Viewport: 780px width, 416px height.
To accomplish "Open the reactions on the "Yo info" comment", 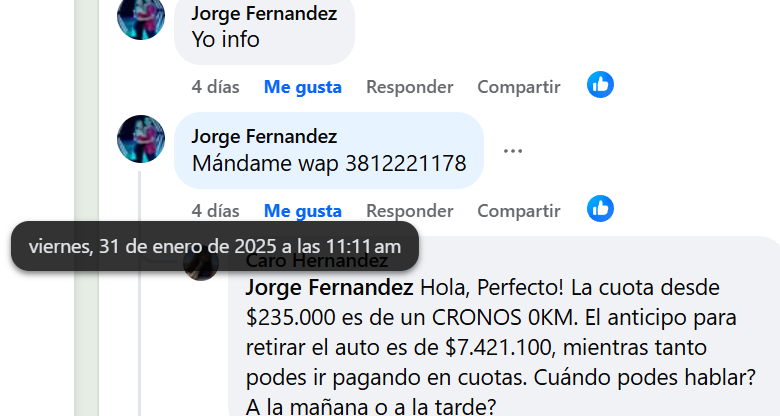I will [x=600, y=85].
